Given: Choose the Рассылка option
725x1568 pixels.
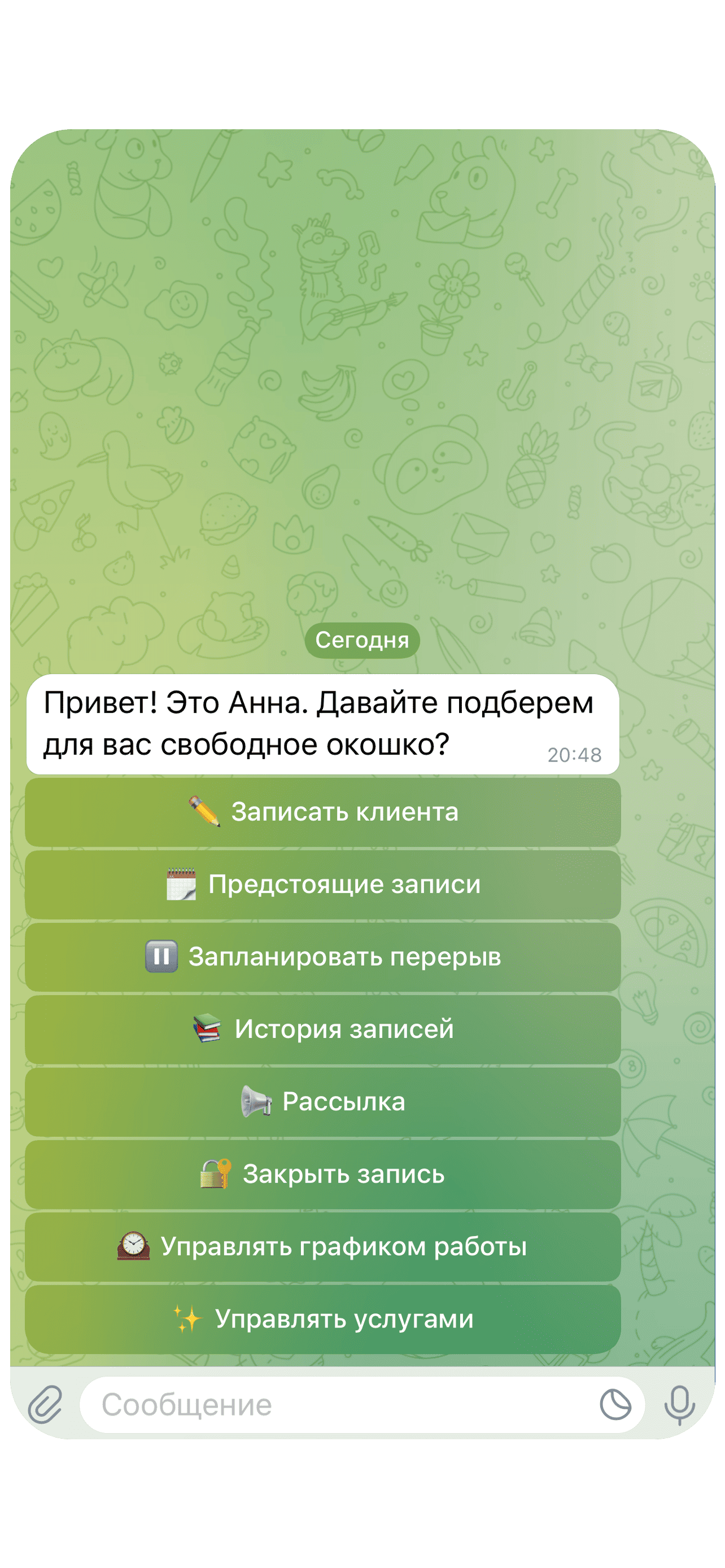Looking at the screenshot, I should [x=322, y=1102].
